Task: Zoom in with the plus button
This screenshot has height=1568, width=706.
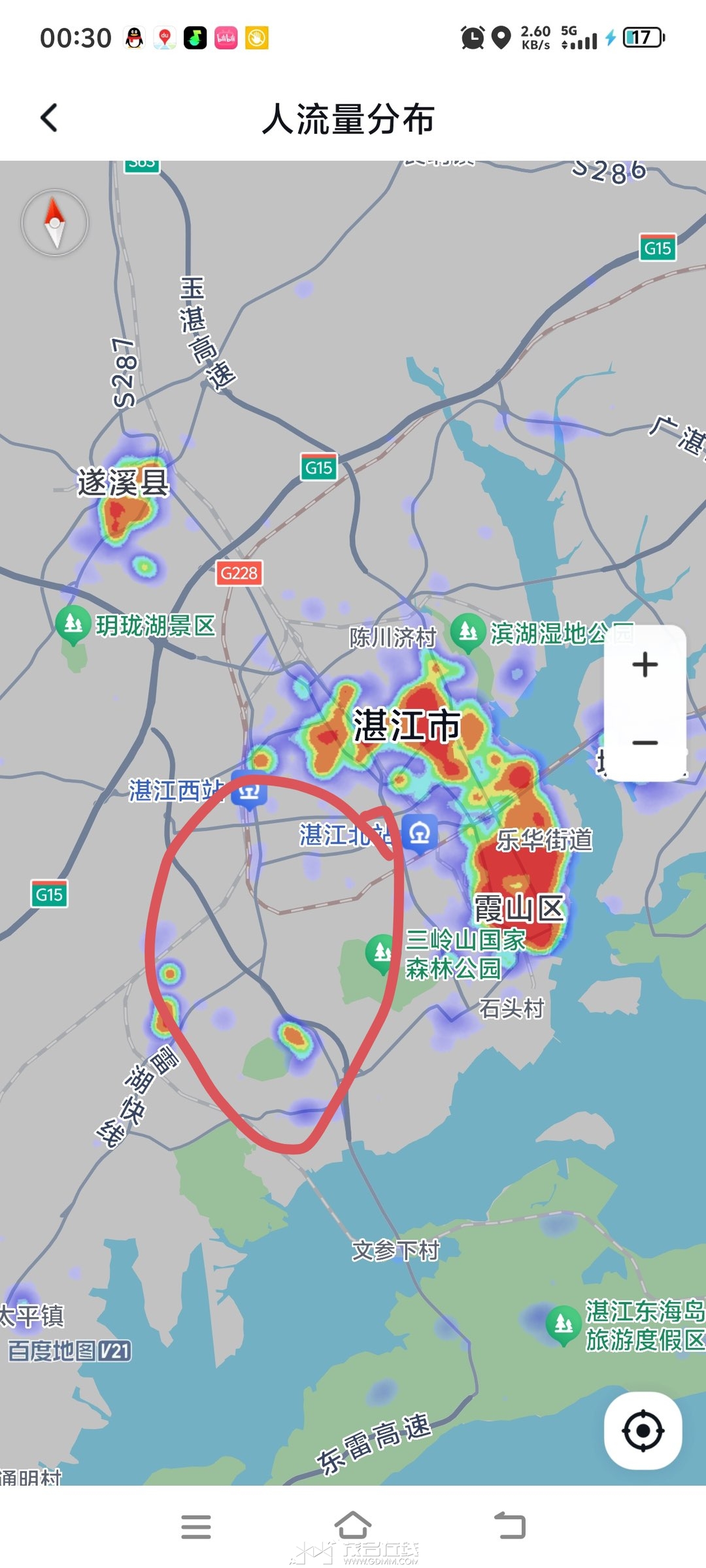Action: [x=645, y=664]
